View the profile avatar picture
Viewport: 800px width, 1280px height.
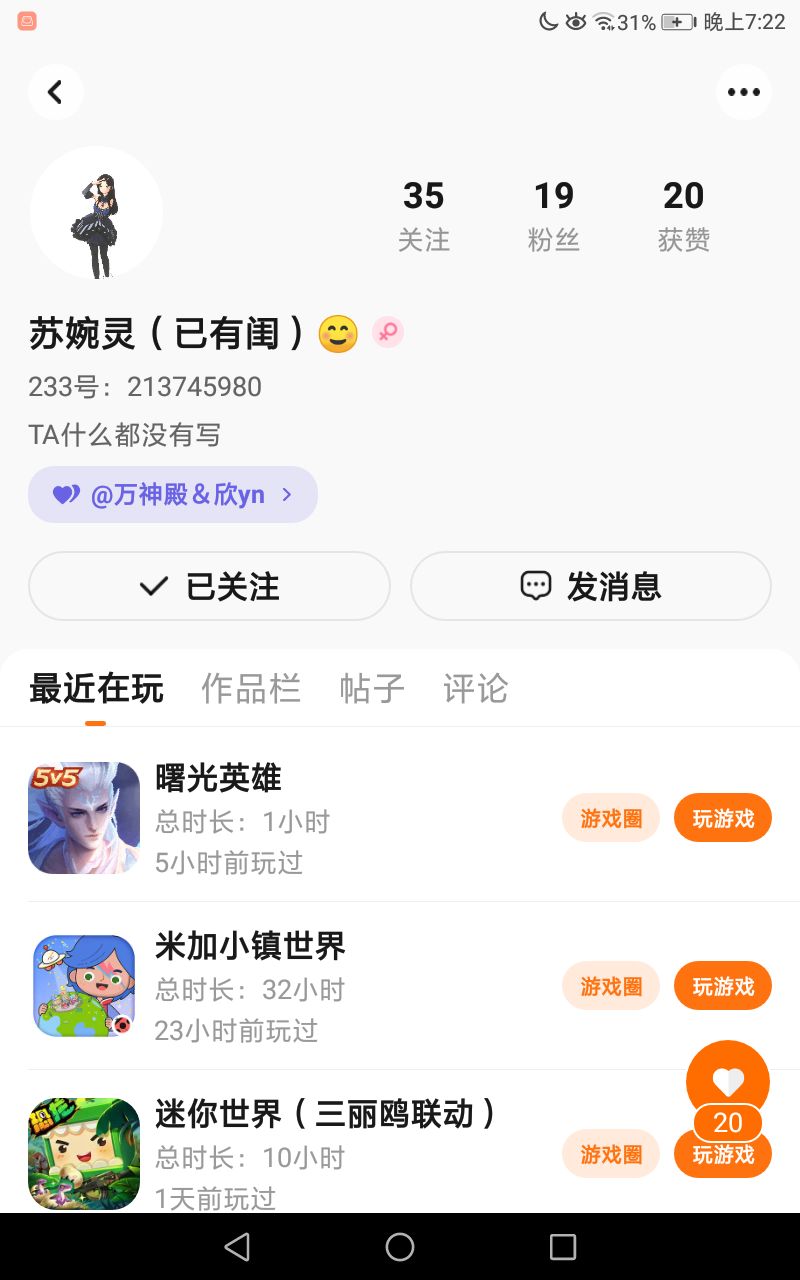tap(96, 213)
